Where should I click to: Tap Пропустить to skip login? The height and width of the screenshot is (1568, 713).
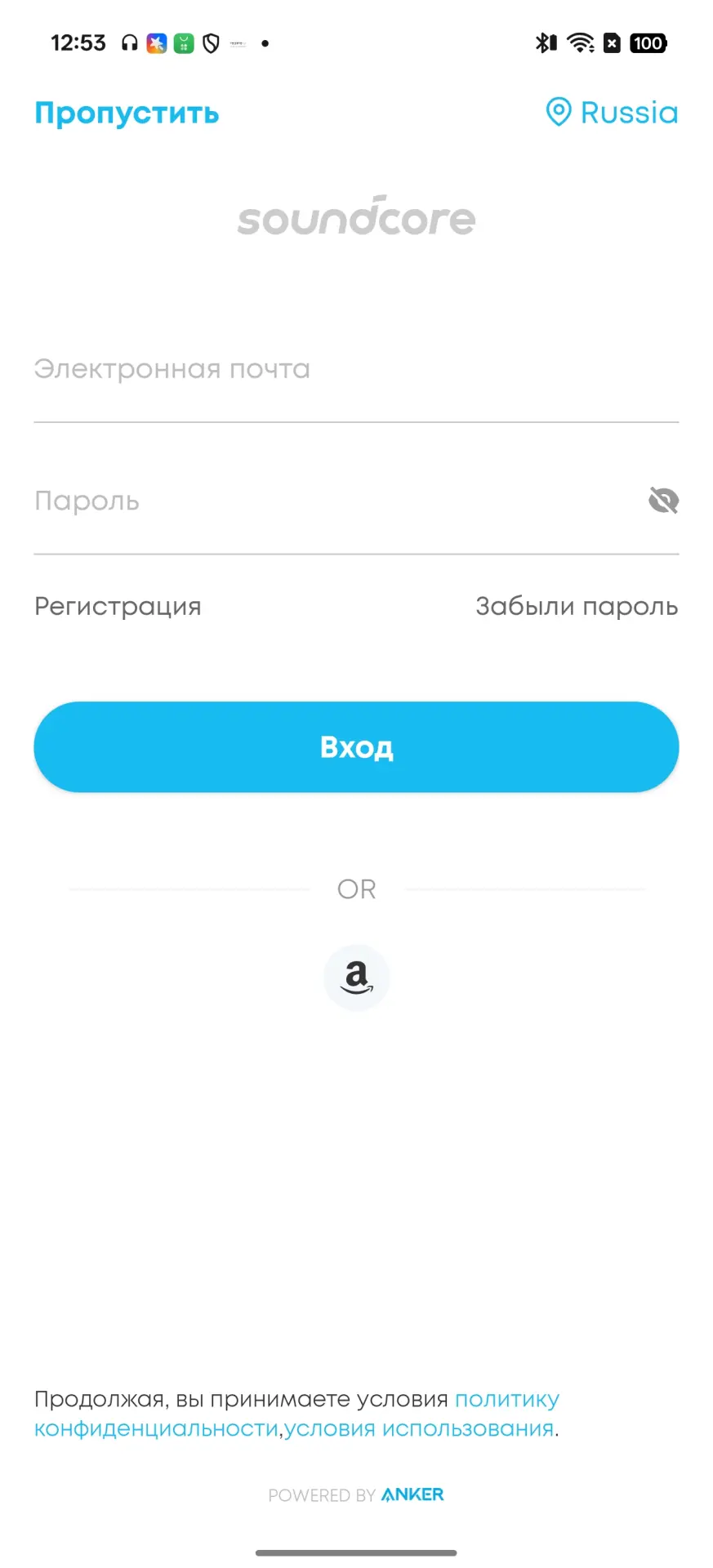click(x=127, y=113)
